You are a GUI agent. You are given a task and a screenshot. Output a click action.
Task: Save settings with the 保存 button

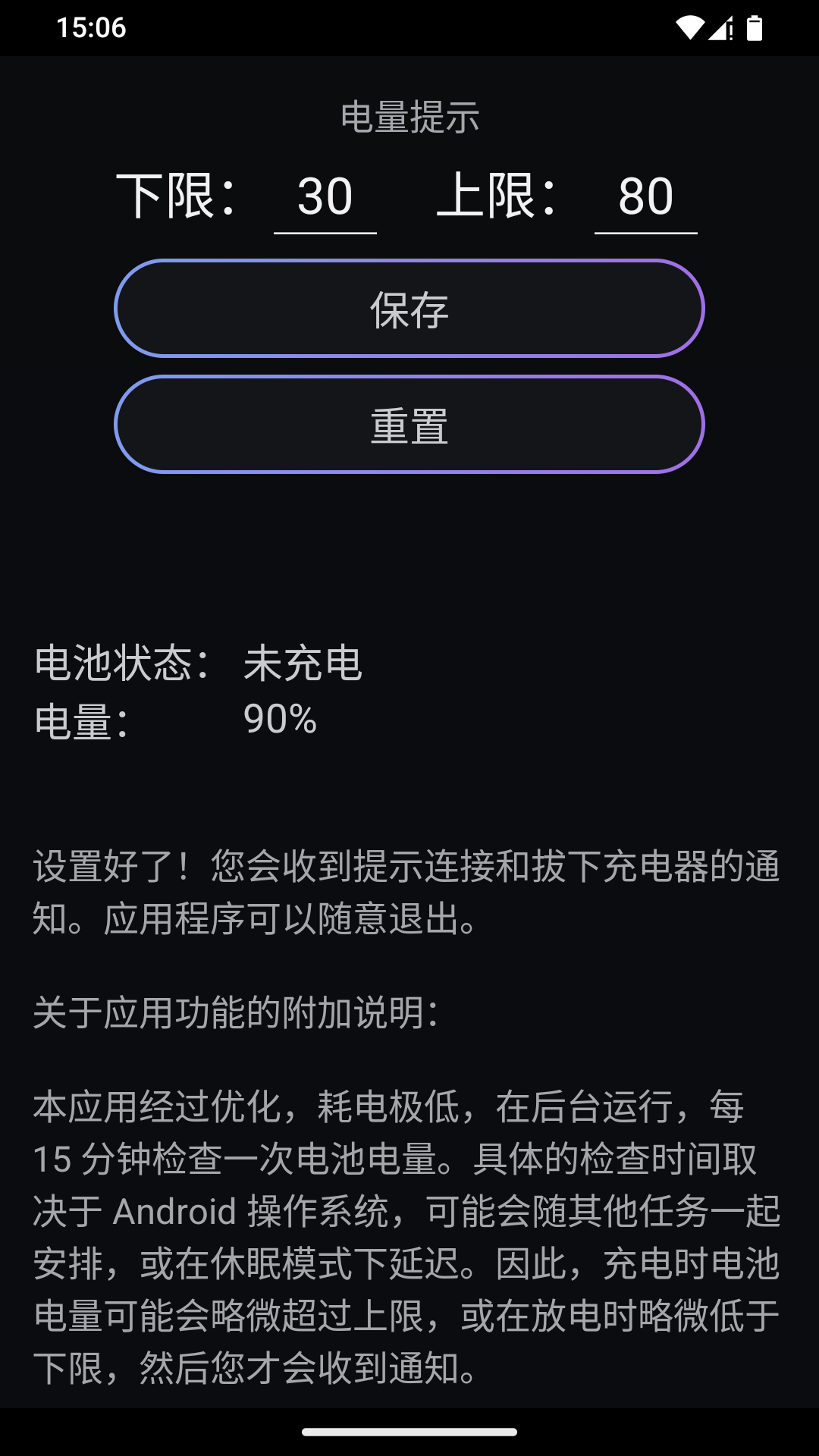409,309
